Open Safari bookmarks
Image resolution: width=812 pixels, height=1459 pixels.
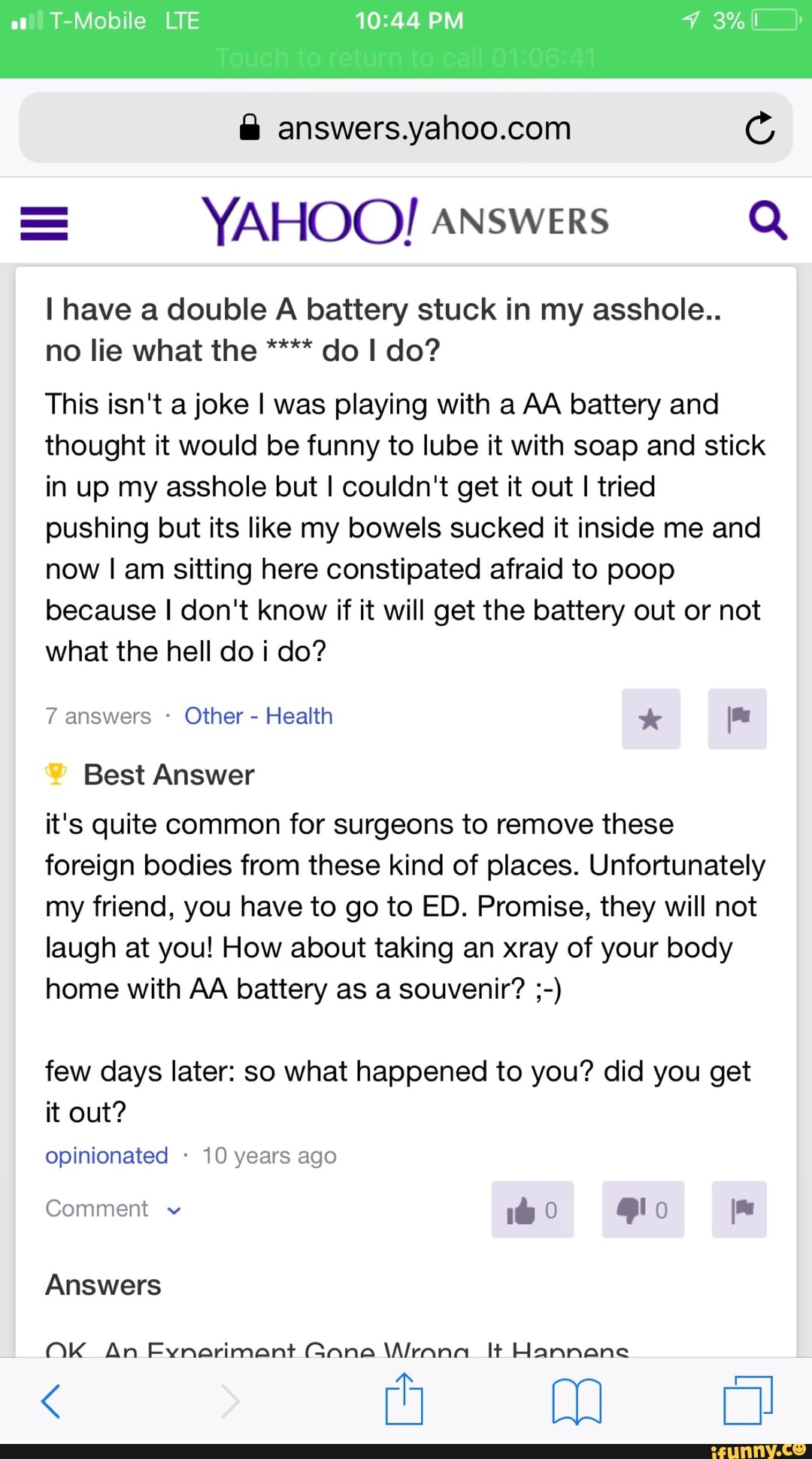pyautogui.click(x=577, y=1402)
